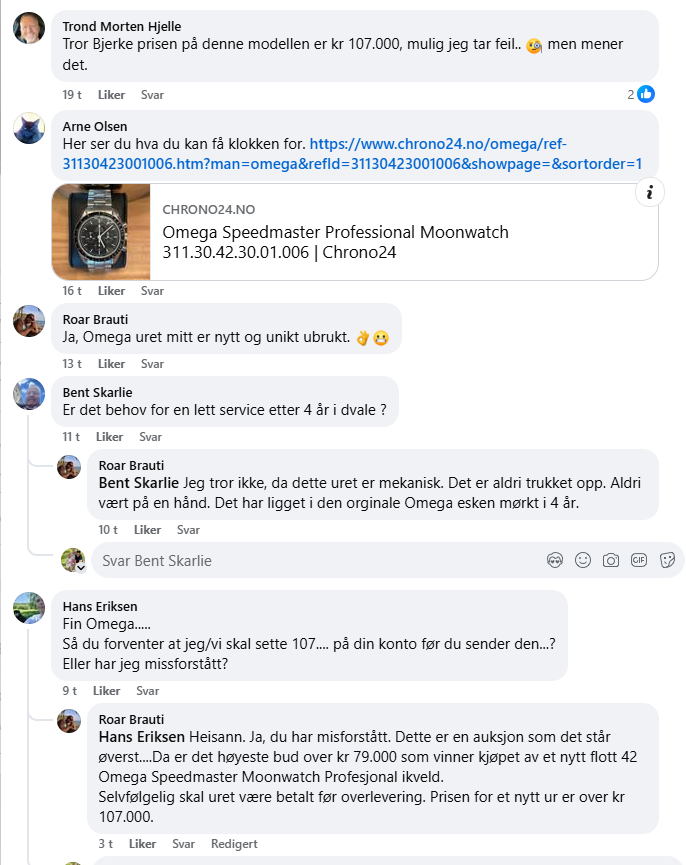Focus the 'Svar Bent Skarlie' reply field
686x865 pixels.
tap(300, 561)
